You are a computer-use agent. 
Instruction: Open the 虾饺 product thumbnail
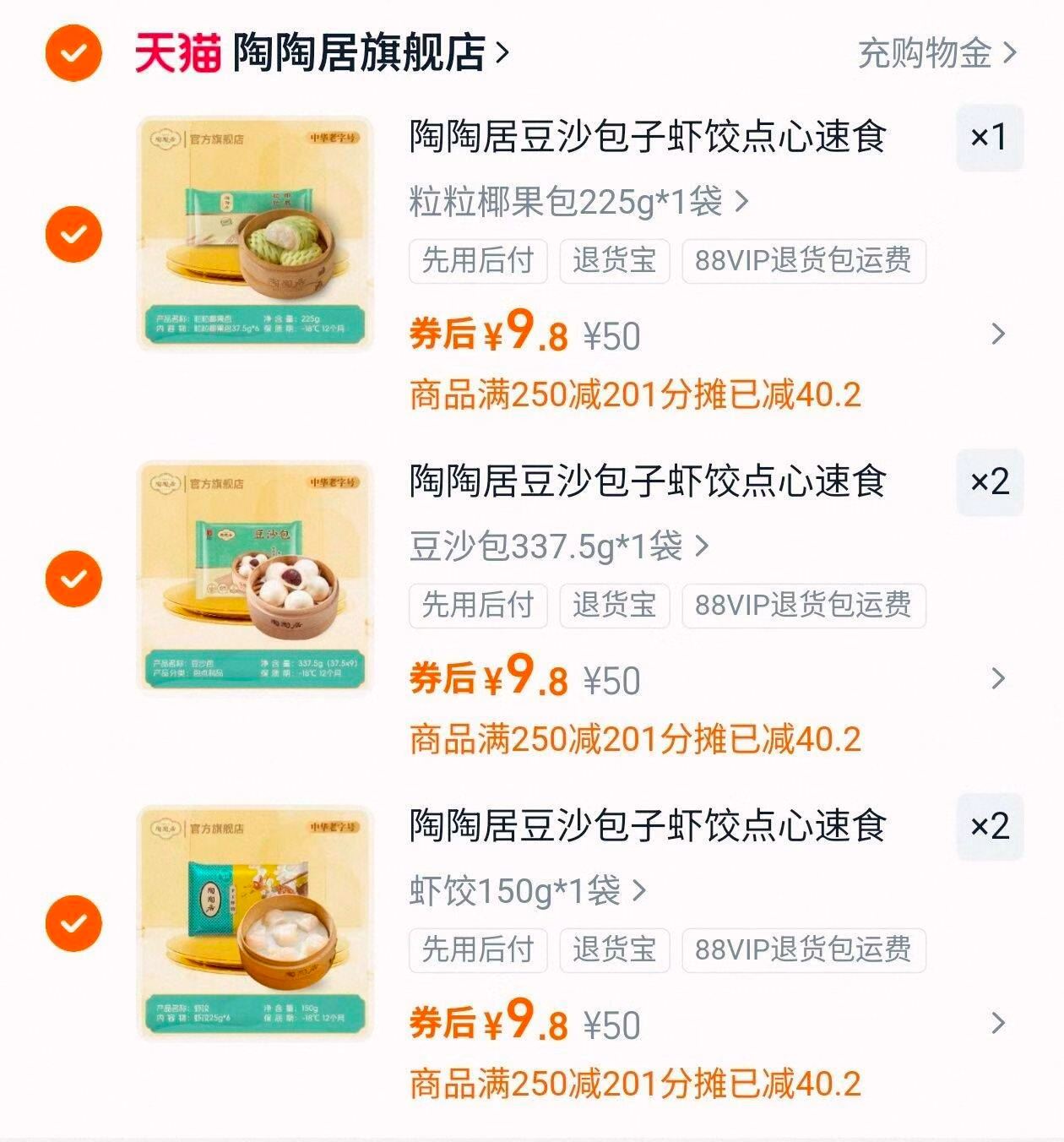tap(255, 927)
